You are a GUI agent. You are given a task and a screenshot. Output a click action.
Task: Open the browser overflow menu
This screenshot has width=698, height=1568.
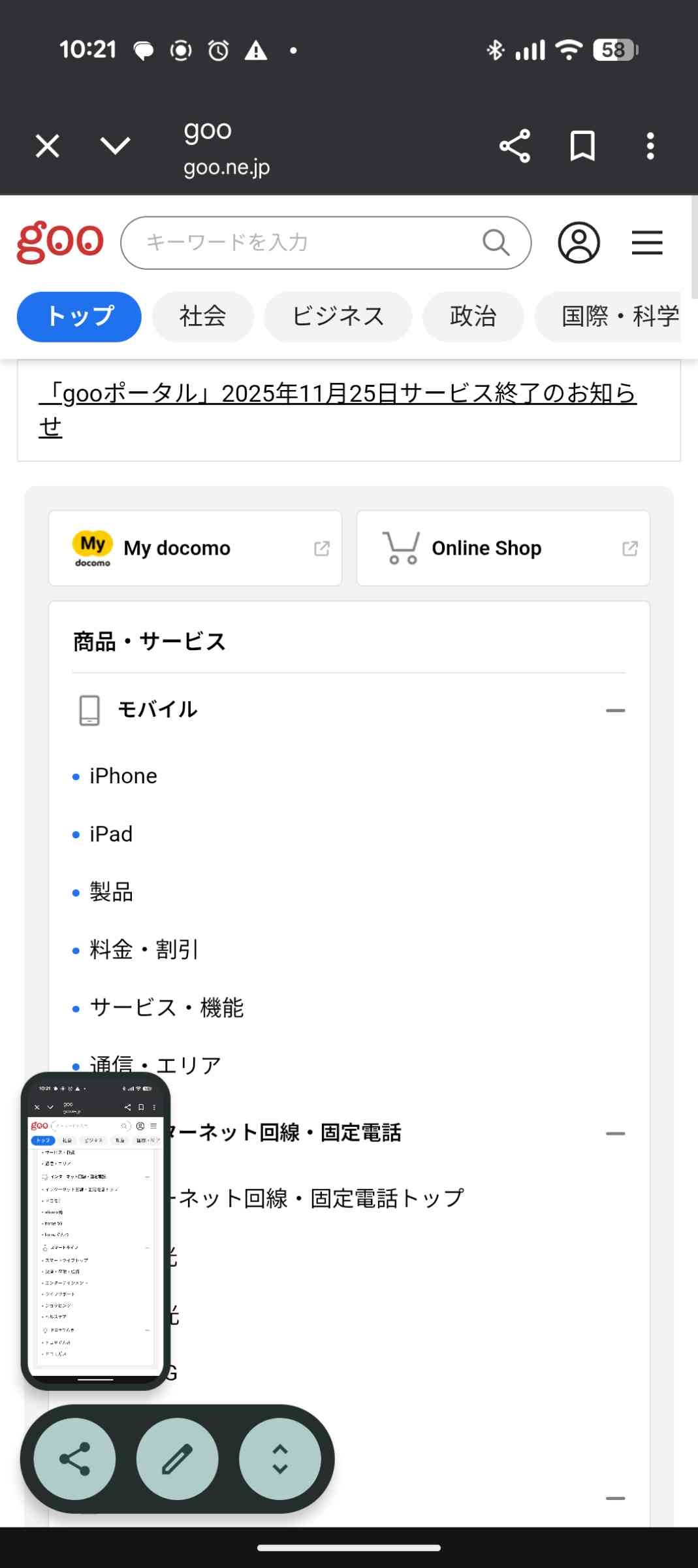[650, 146]
